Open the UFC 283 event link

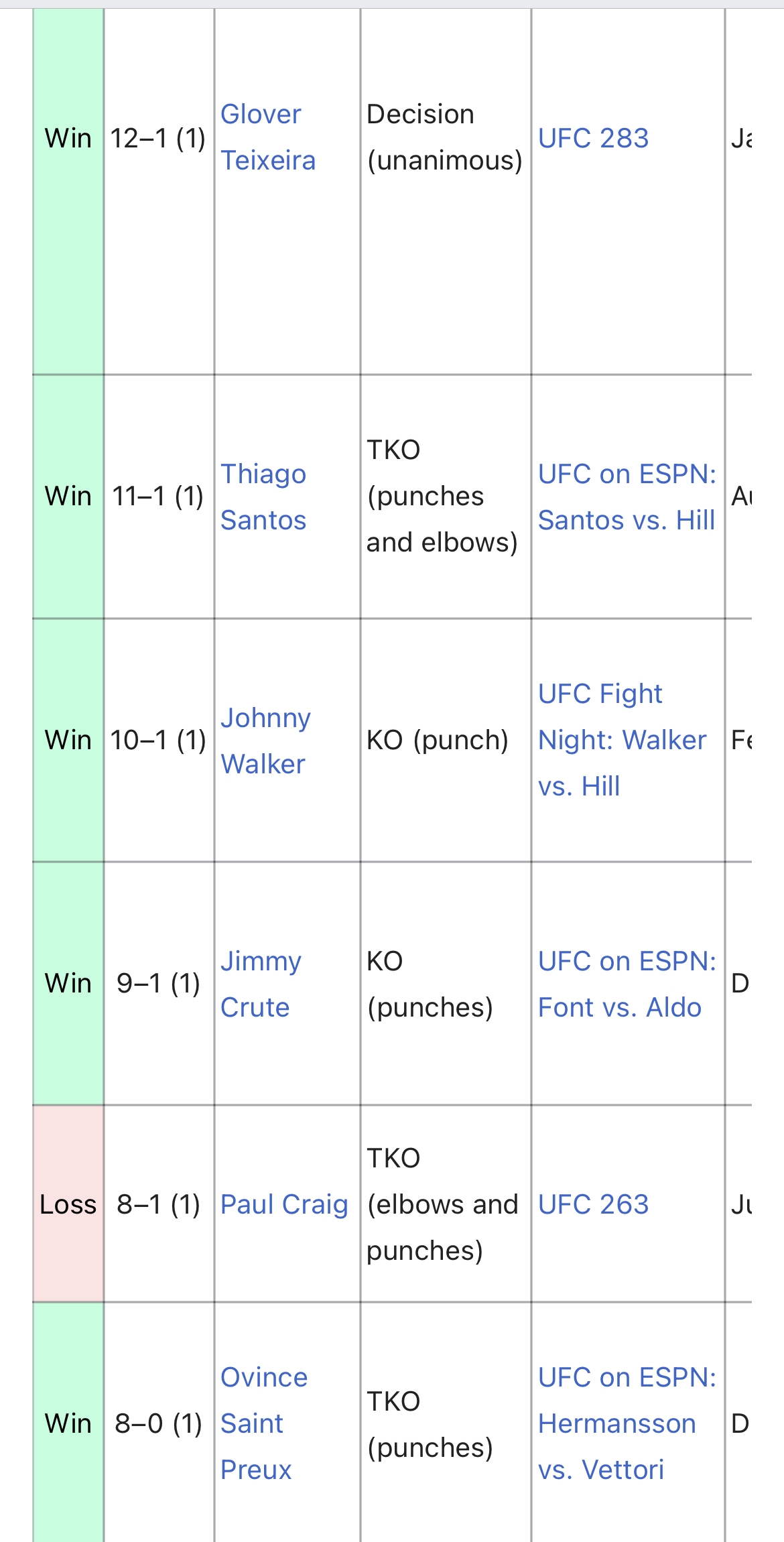pyautogui.click(x=593, y=138)
